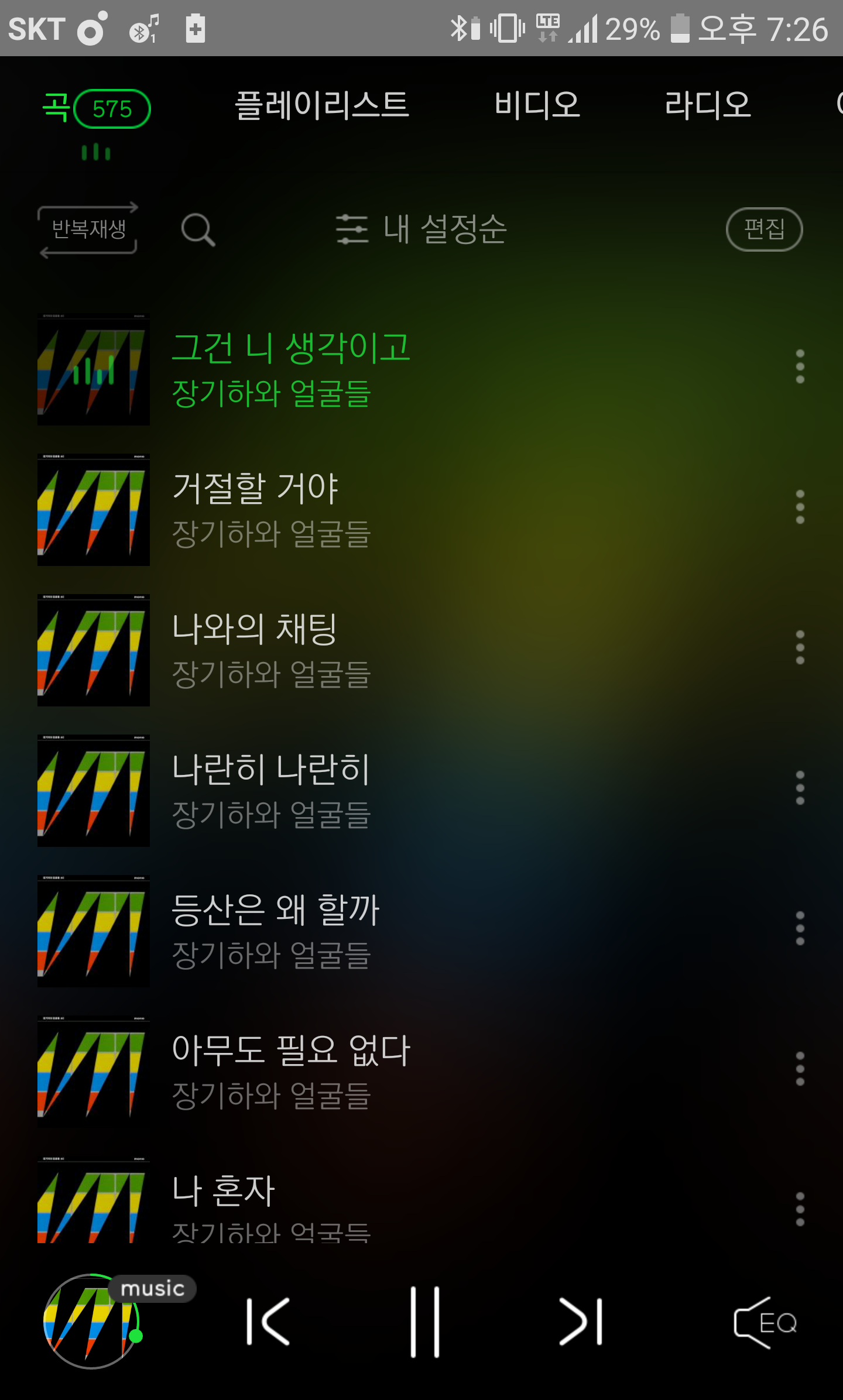Open more options for 나란히 나란히

[x=800, y=788]
